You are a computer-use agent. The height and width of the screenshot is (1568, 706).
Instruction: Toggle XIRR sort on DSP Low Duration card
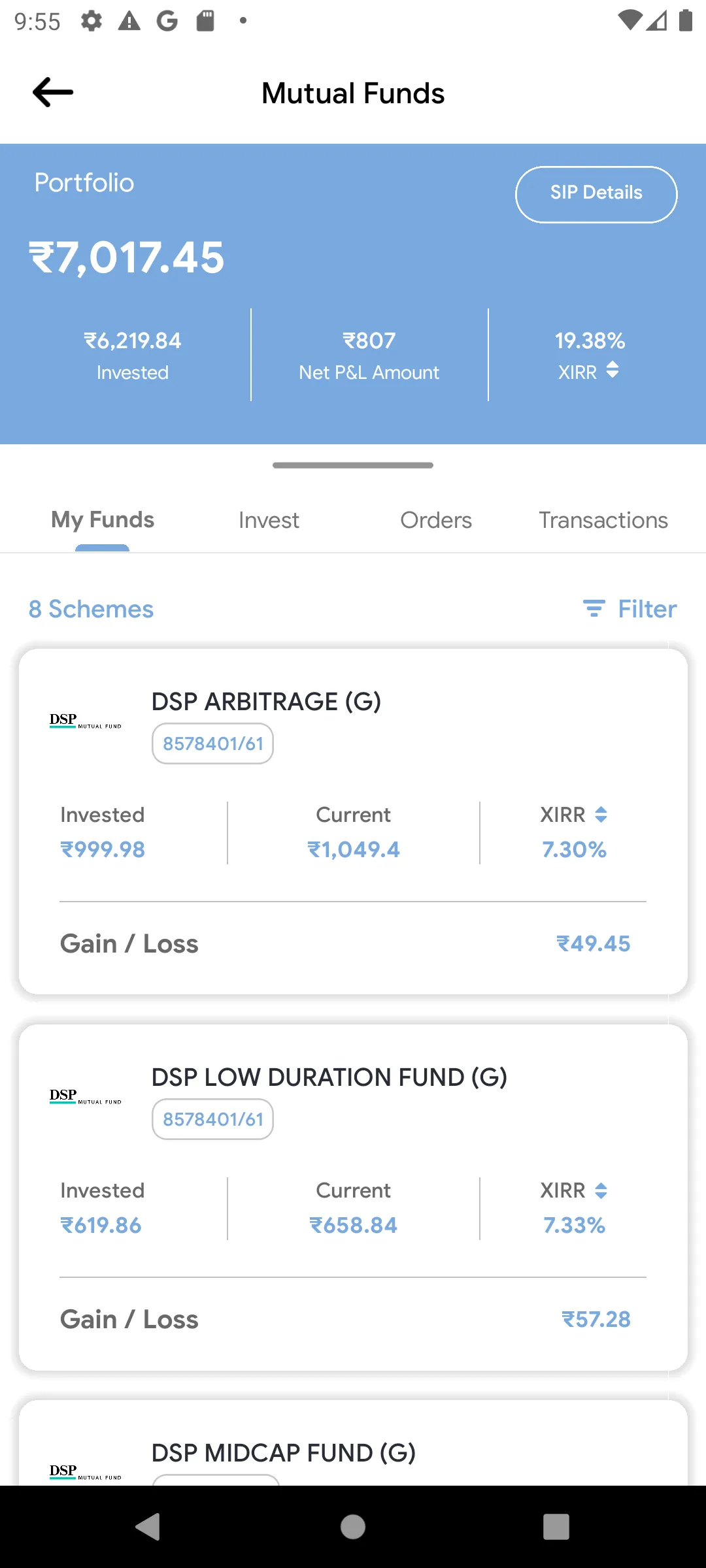pos(600,1190)
